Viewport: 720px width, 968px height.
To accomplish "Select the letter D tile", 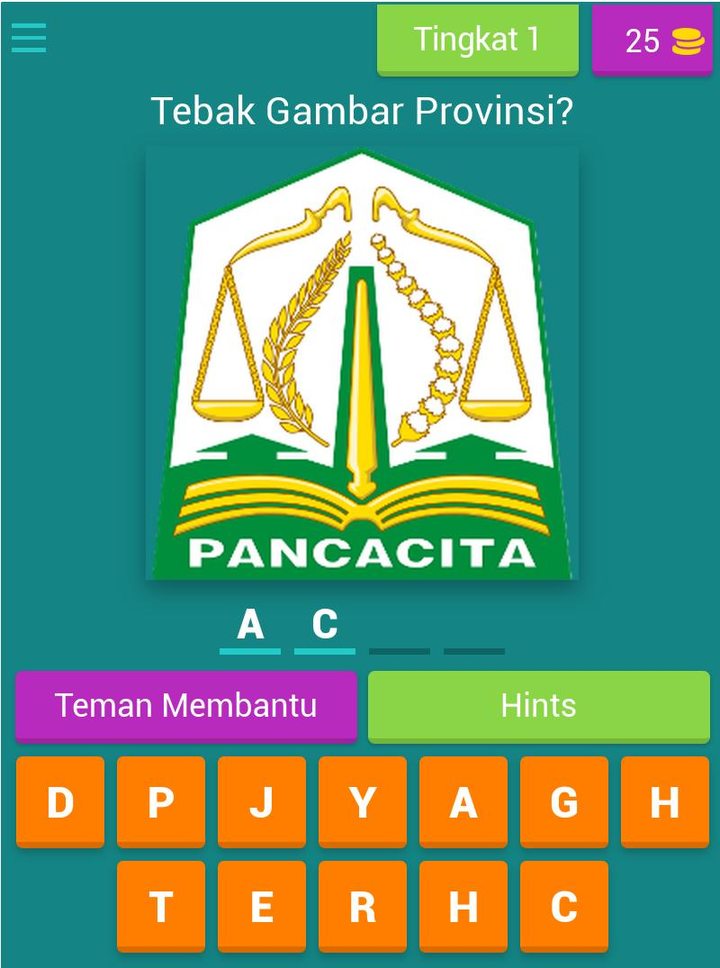I will coord(60,802).
